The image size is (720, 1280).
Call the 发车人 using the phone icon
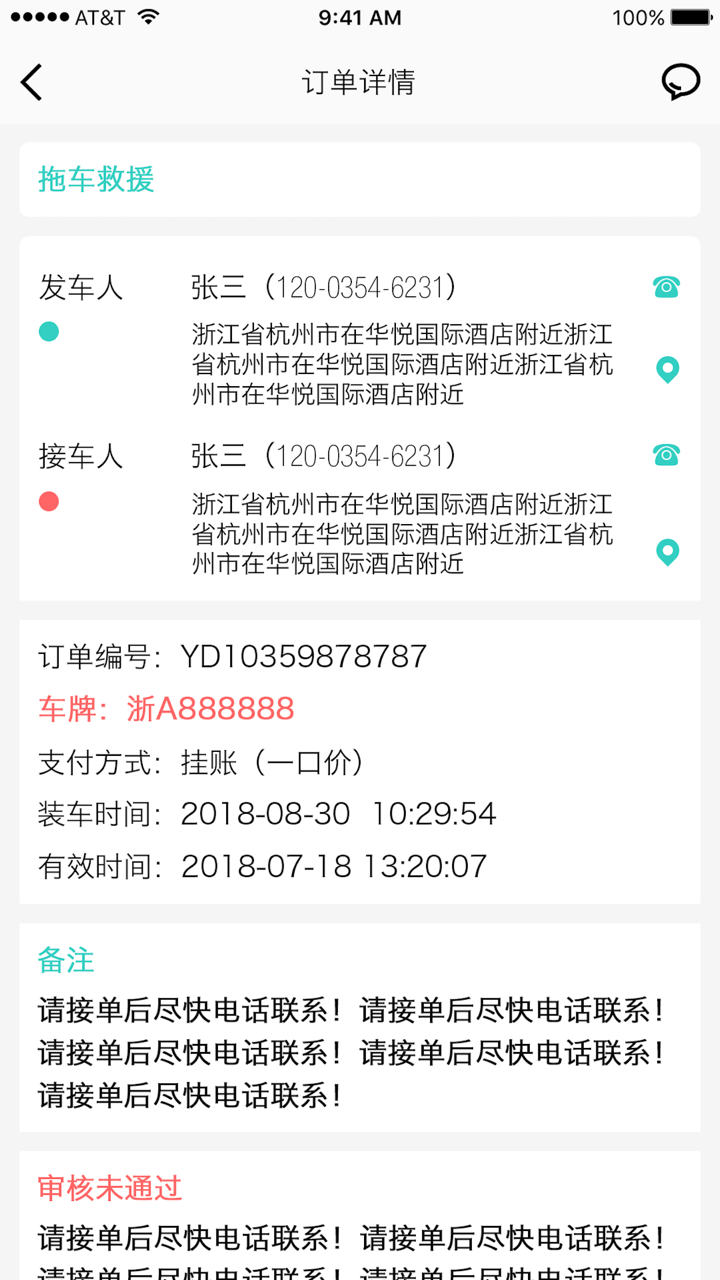[668, 287]
